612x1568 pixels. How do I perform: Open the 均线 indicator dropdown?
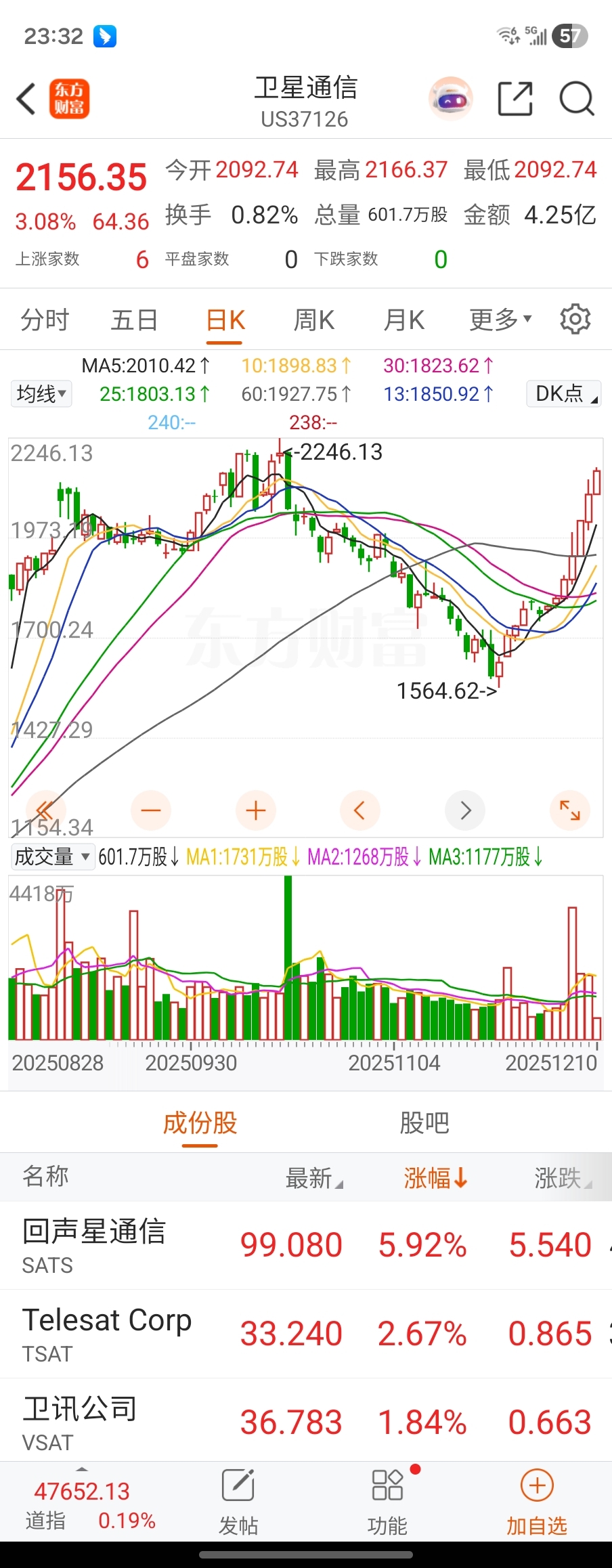(x=41, y=393)
